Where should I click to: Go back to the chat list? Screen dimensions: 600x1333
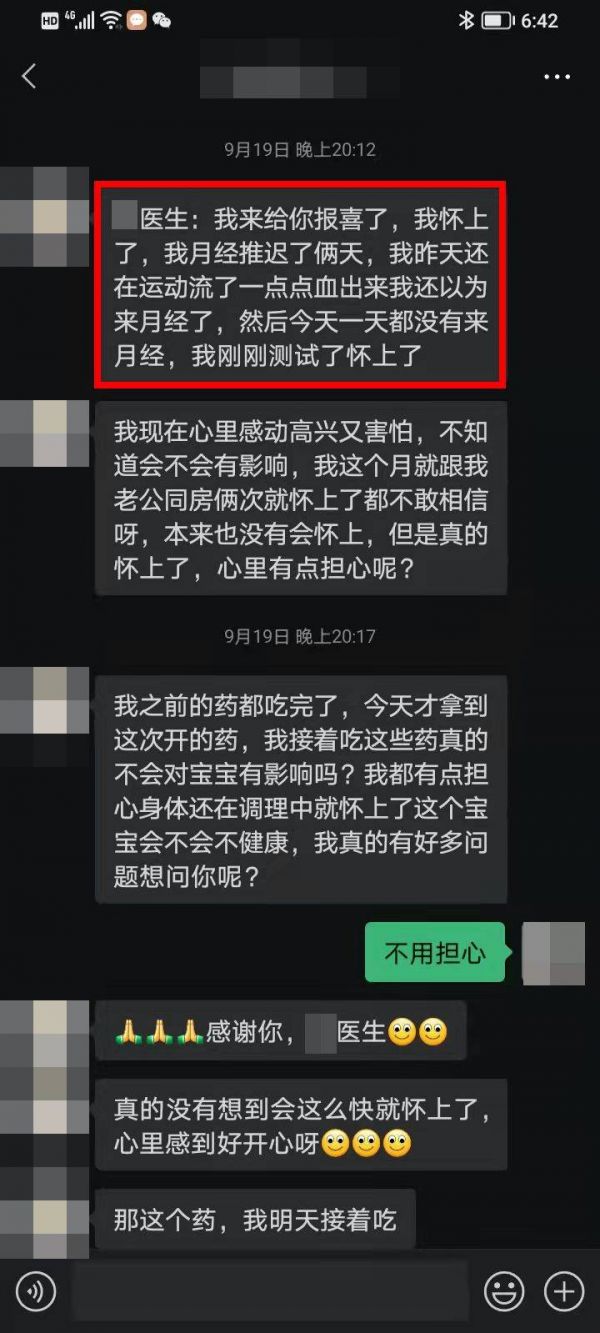coord(29,76)
